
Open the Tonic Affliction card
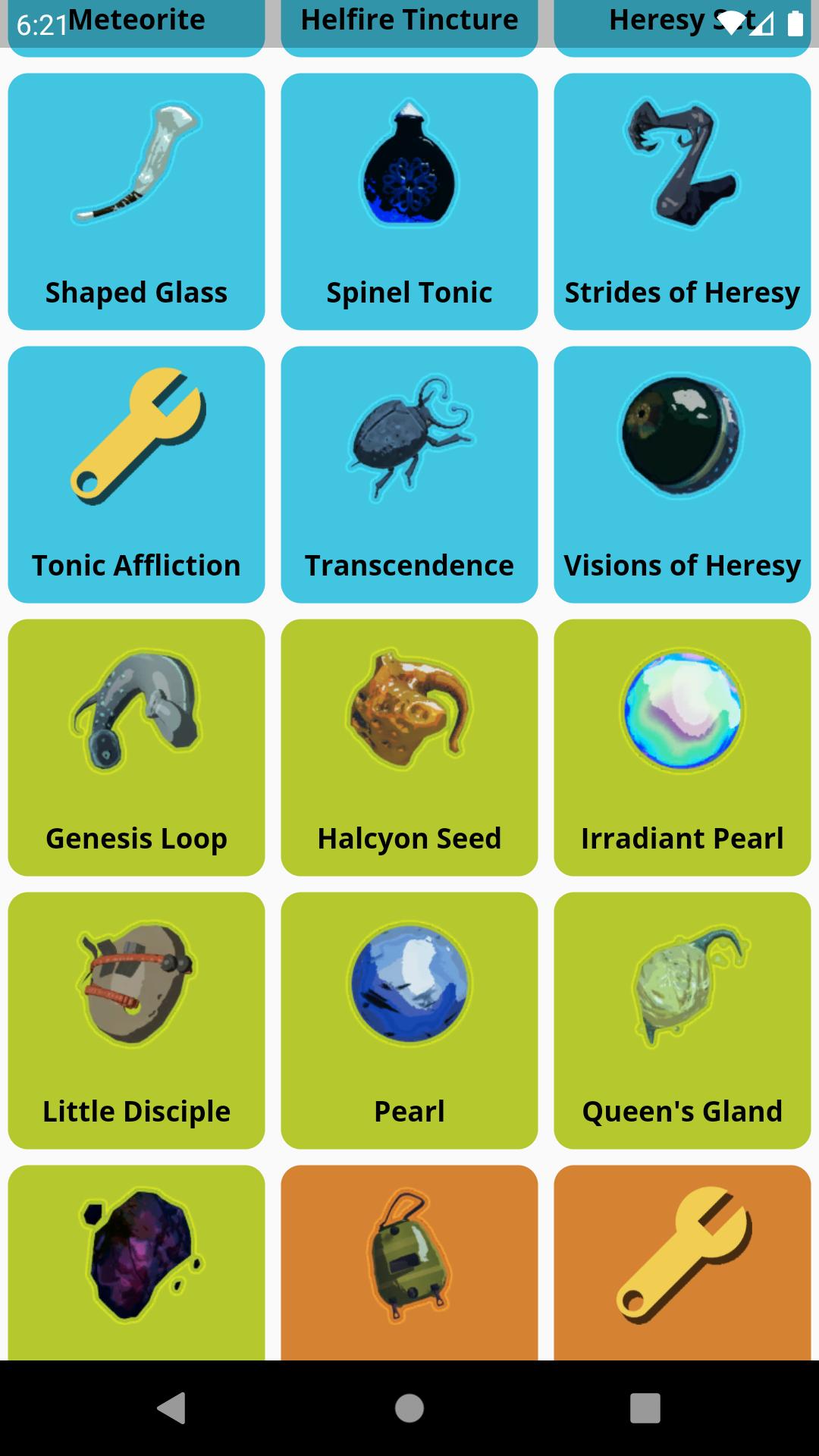point(136,474)
